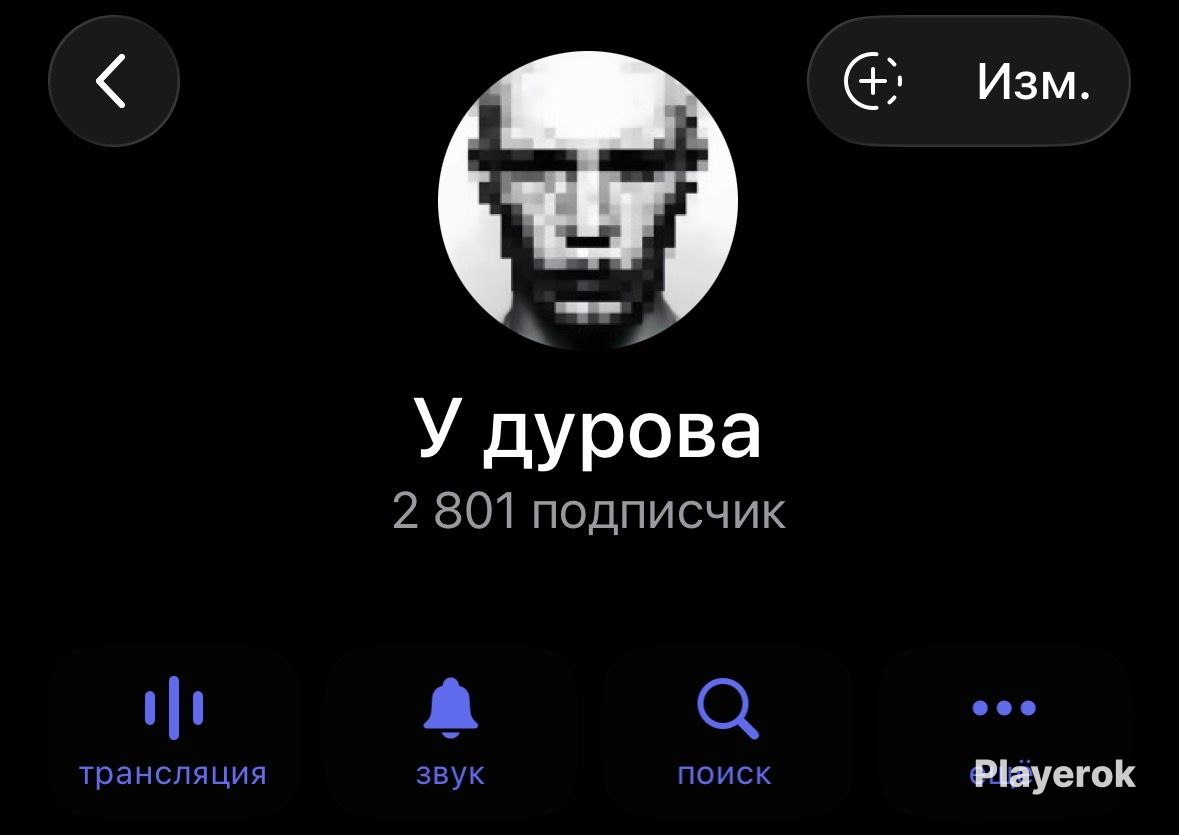Viewport: 1179px width, 835px height.
Task: Search the channel with поиск
Action: click(726, 731)
